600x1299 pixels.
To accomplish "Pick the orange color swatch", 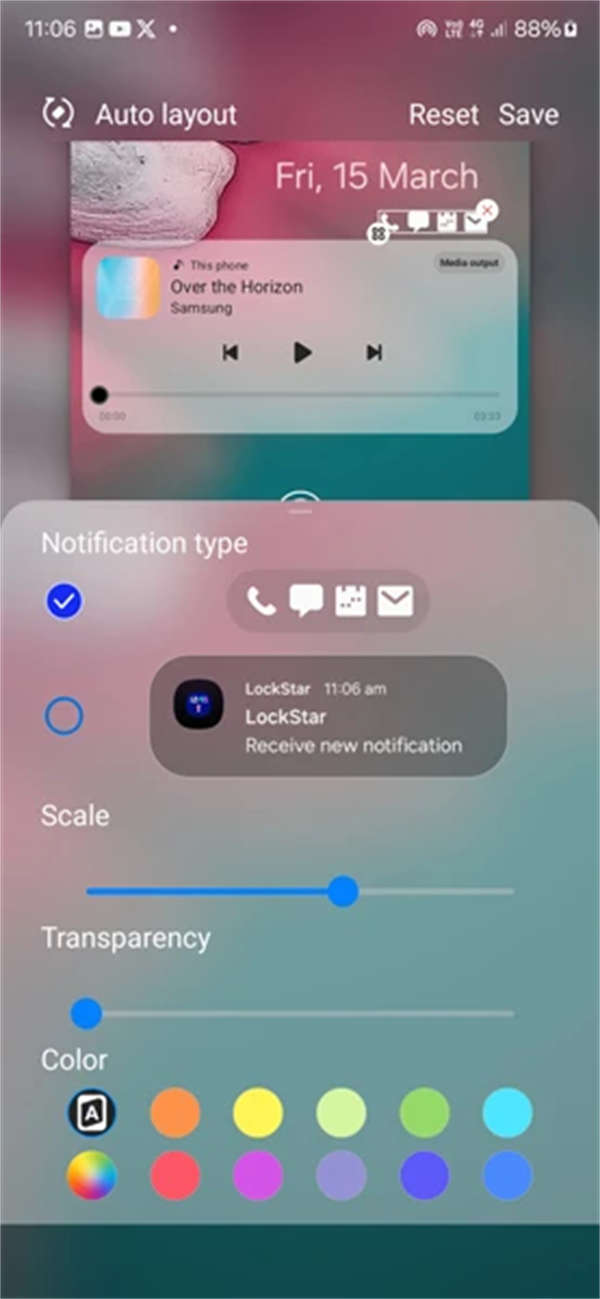I will tap(175, 1111).
